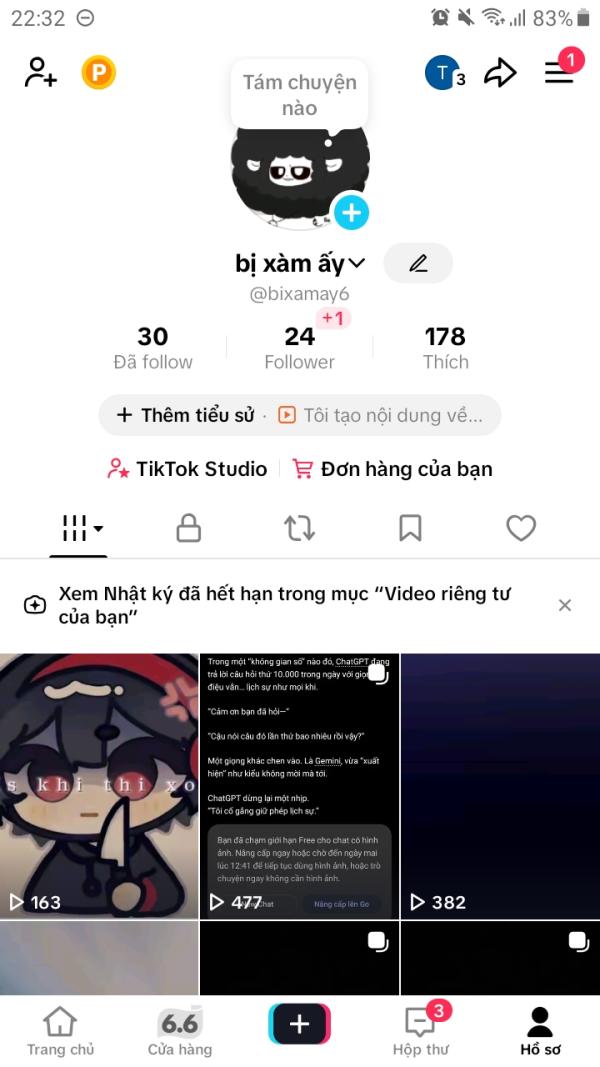Viewport: 600px width, 1067px height.
Task: Switch to the saved bookmarks tab
Action: [x=410, y=528]
